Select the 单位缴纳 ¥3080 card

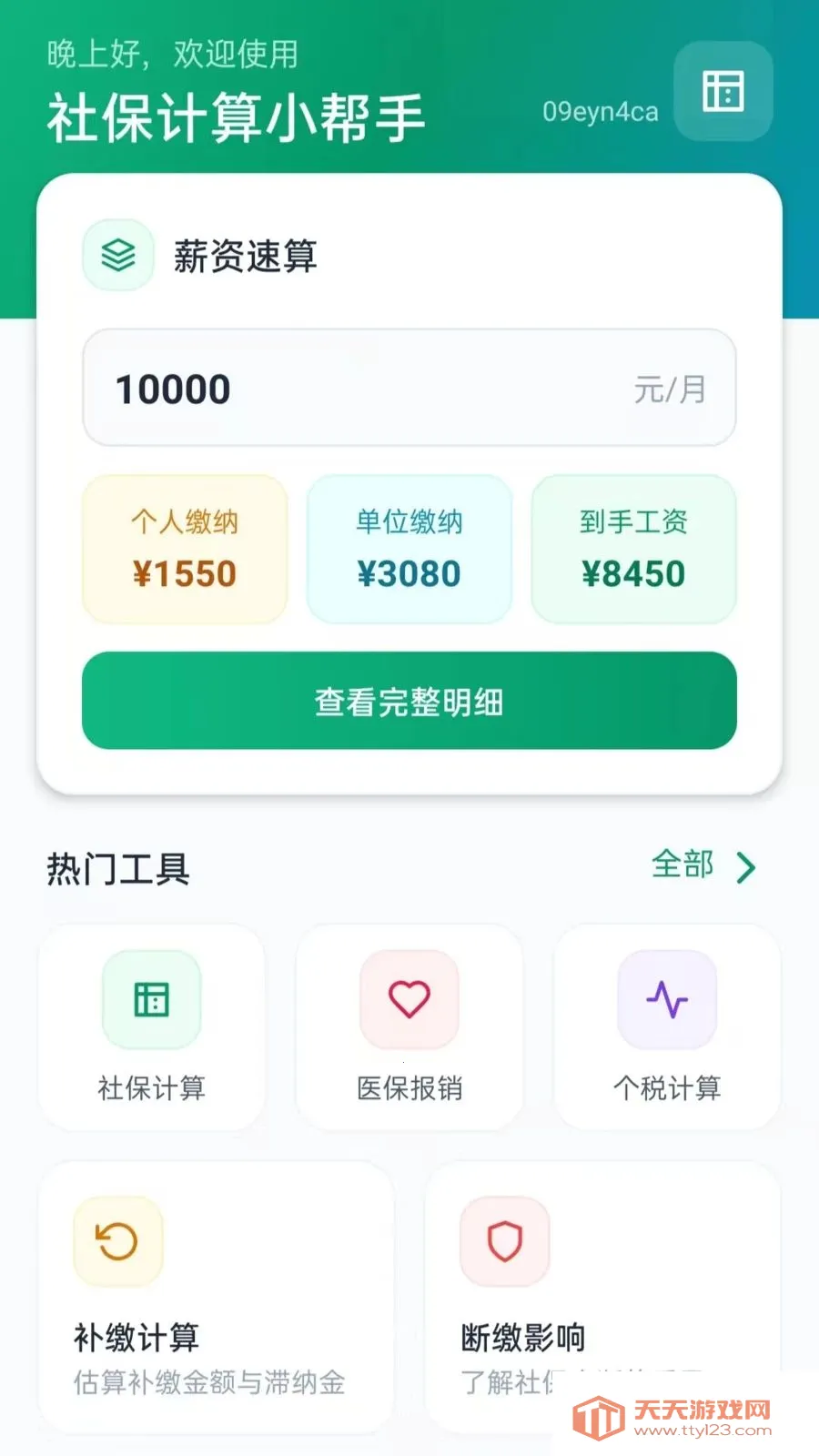[x=409, y=549]
